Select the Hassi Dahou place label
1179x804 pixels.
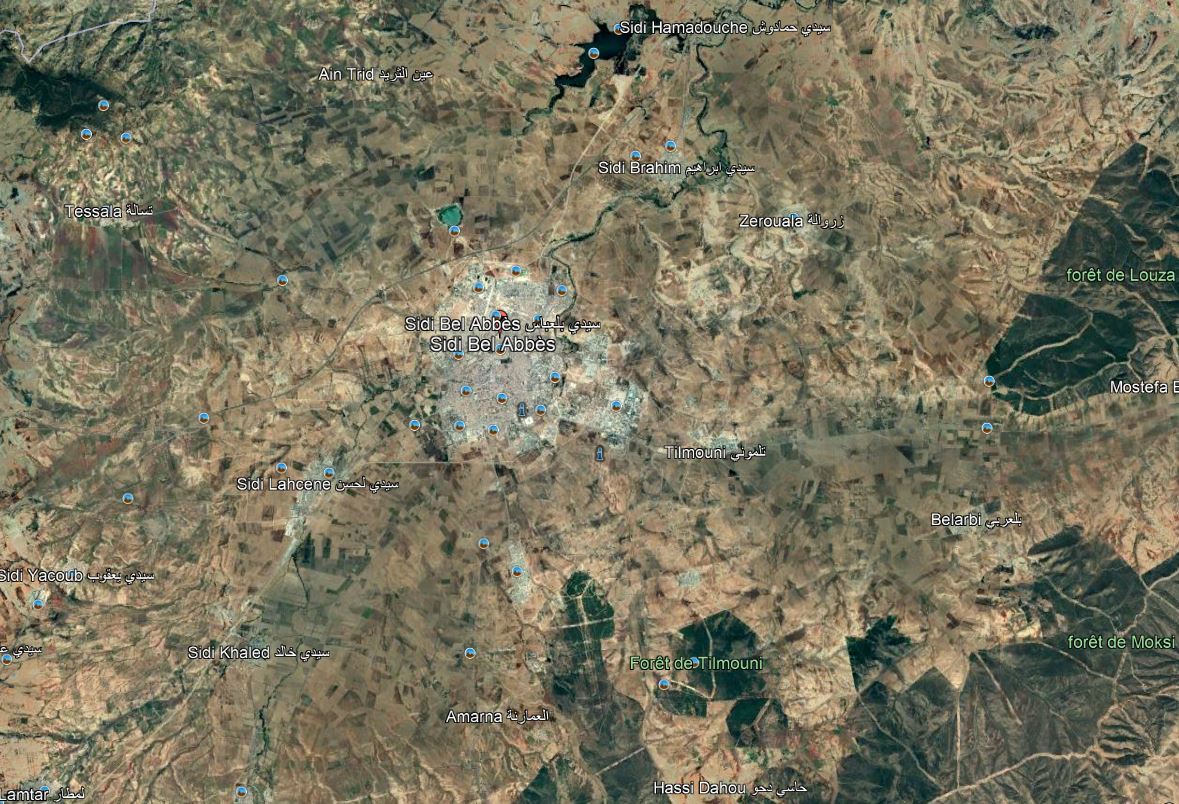pyautogui.click(x=729, y=789)
